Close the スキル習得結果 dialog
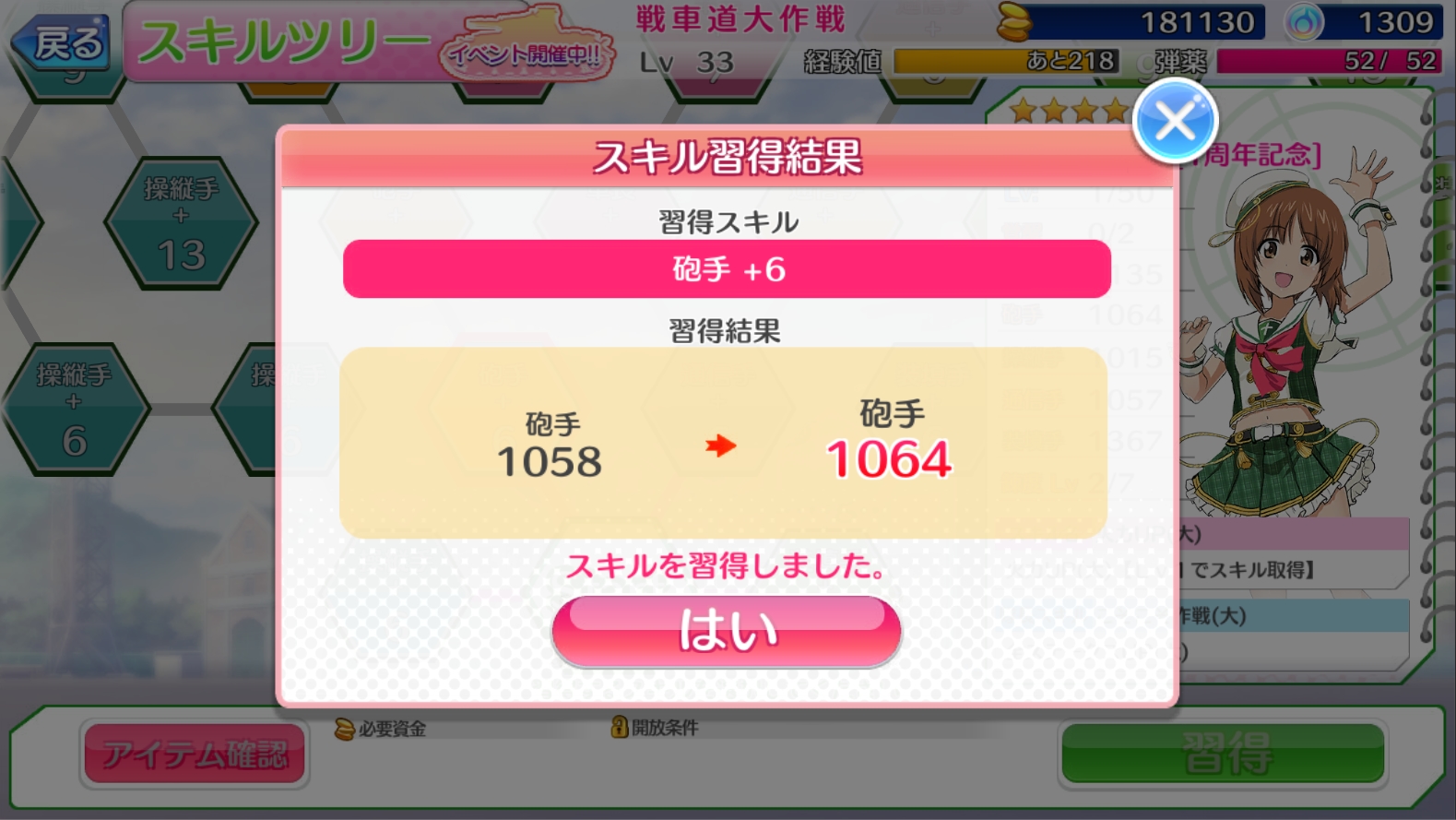 1175,121
